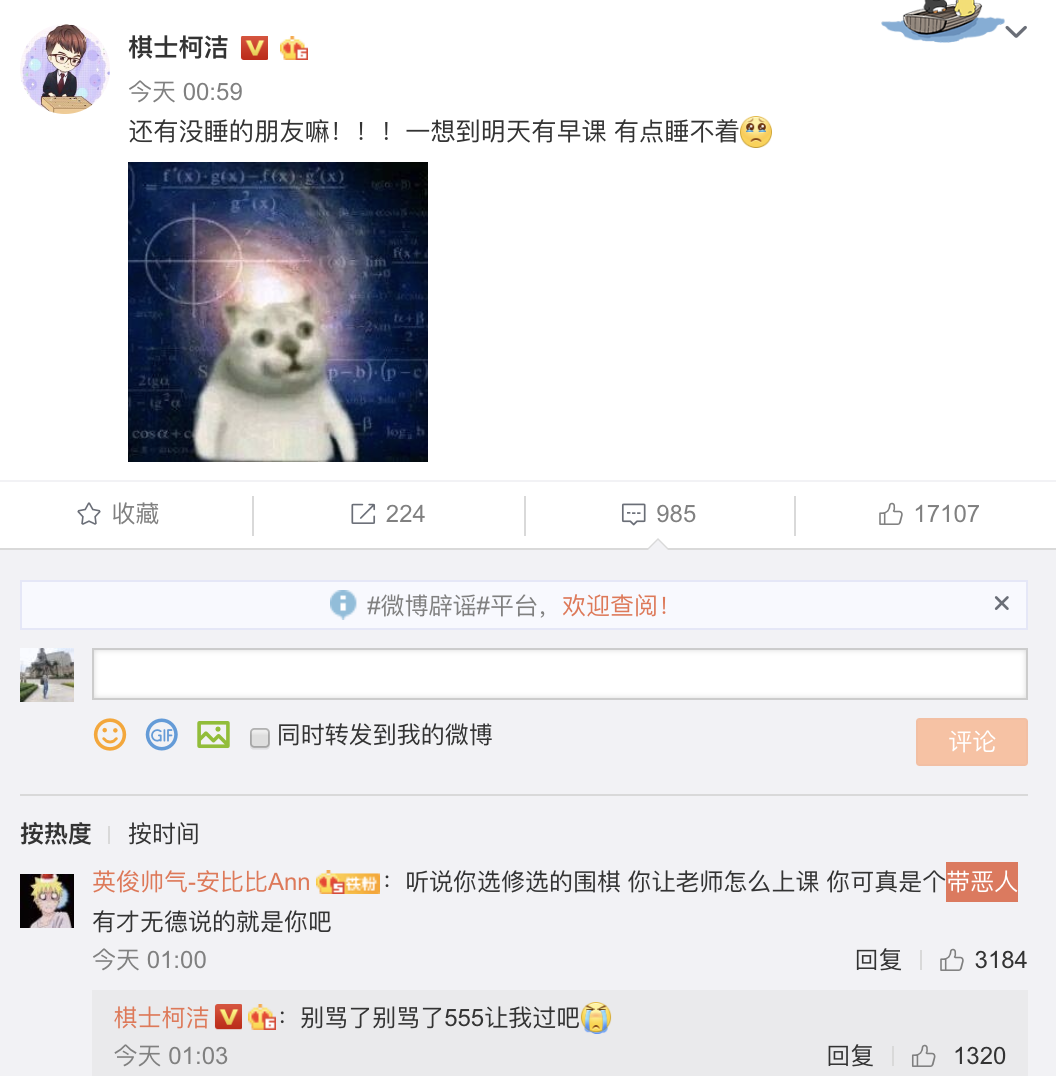Image resolution: width=1056 pixels, height=1076 pixels.
Task: Focus the comment text field
Action: click(x=559, y=674)
